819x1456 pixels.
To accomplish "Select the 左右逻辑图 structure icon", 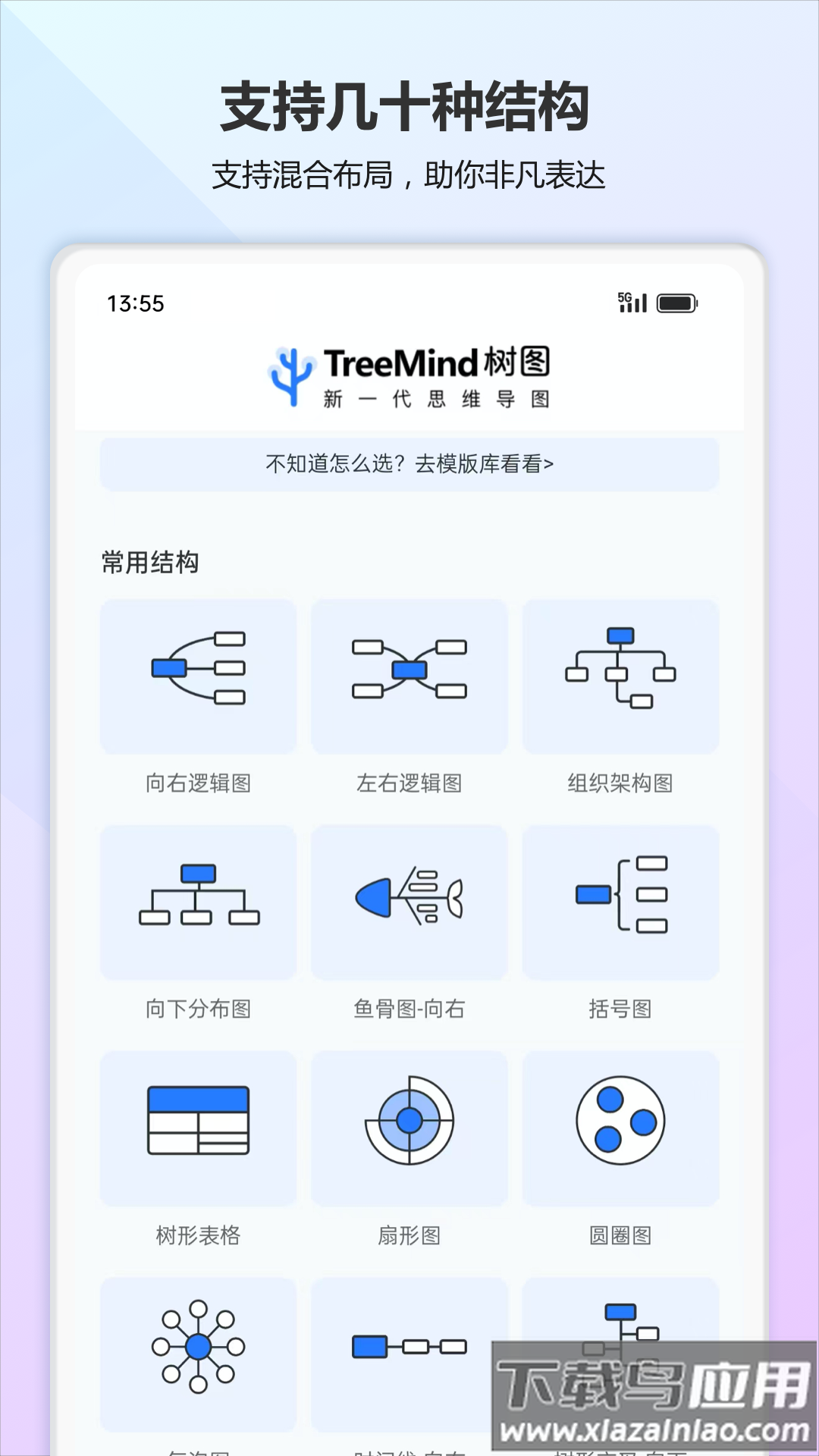I will [x=409, y=675].
